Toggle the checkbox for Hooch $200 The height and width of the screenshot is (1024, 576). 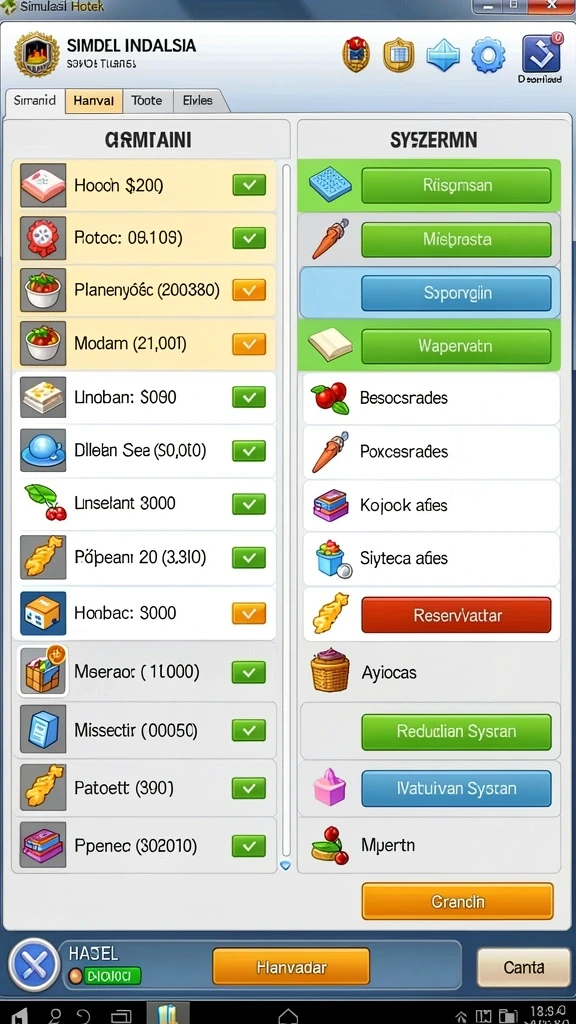(x=249, y=185)
